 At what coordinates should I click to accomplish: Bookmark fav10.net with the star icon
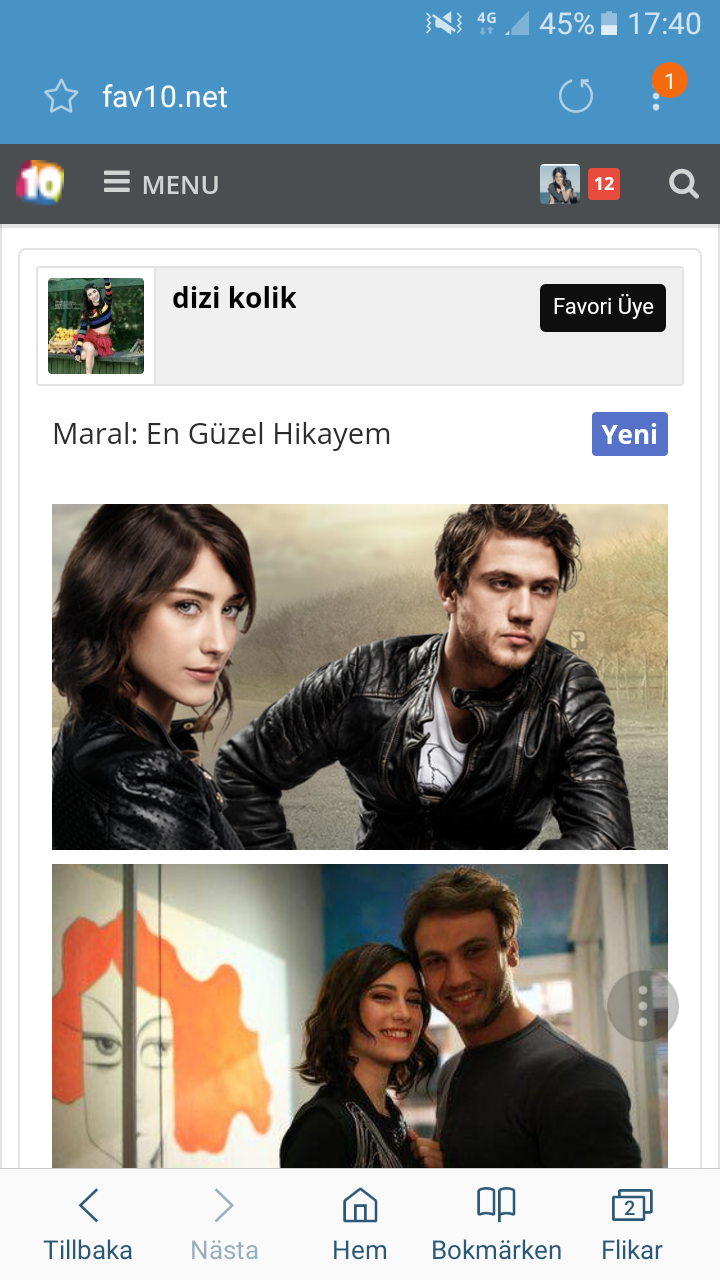pos(61,97)
